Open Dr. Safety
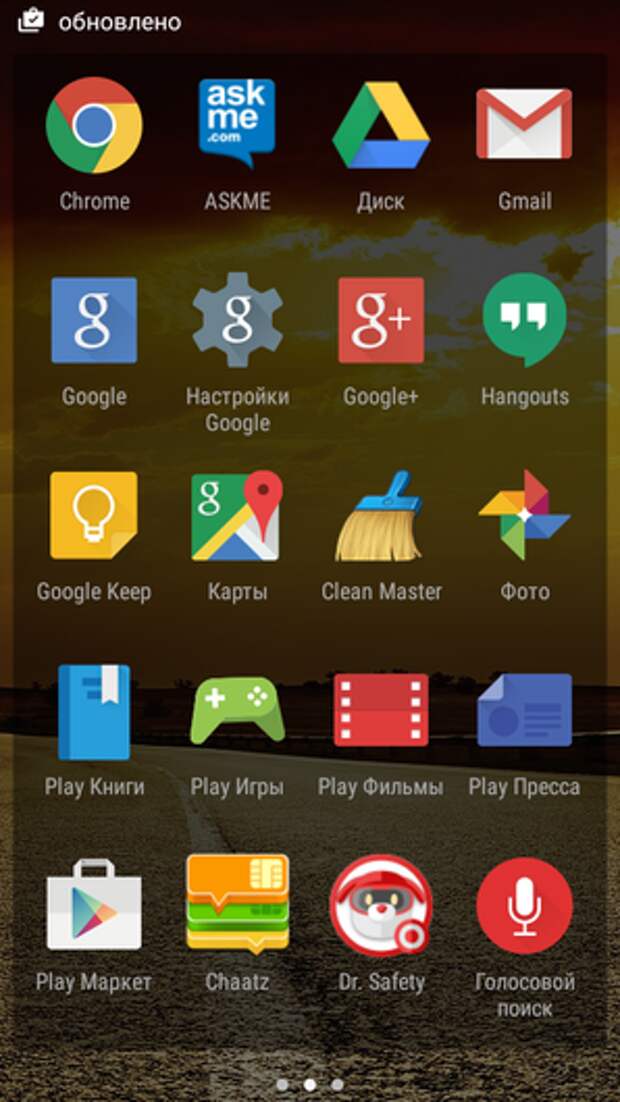The height and width of the screenshot is (1102, 620). point(381,905)
